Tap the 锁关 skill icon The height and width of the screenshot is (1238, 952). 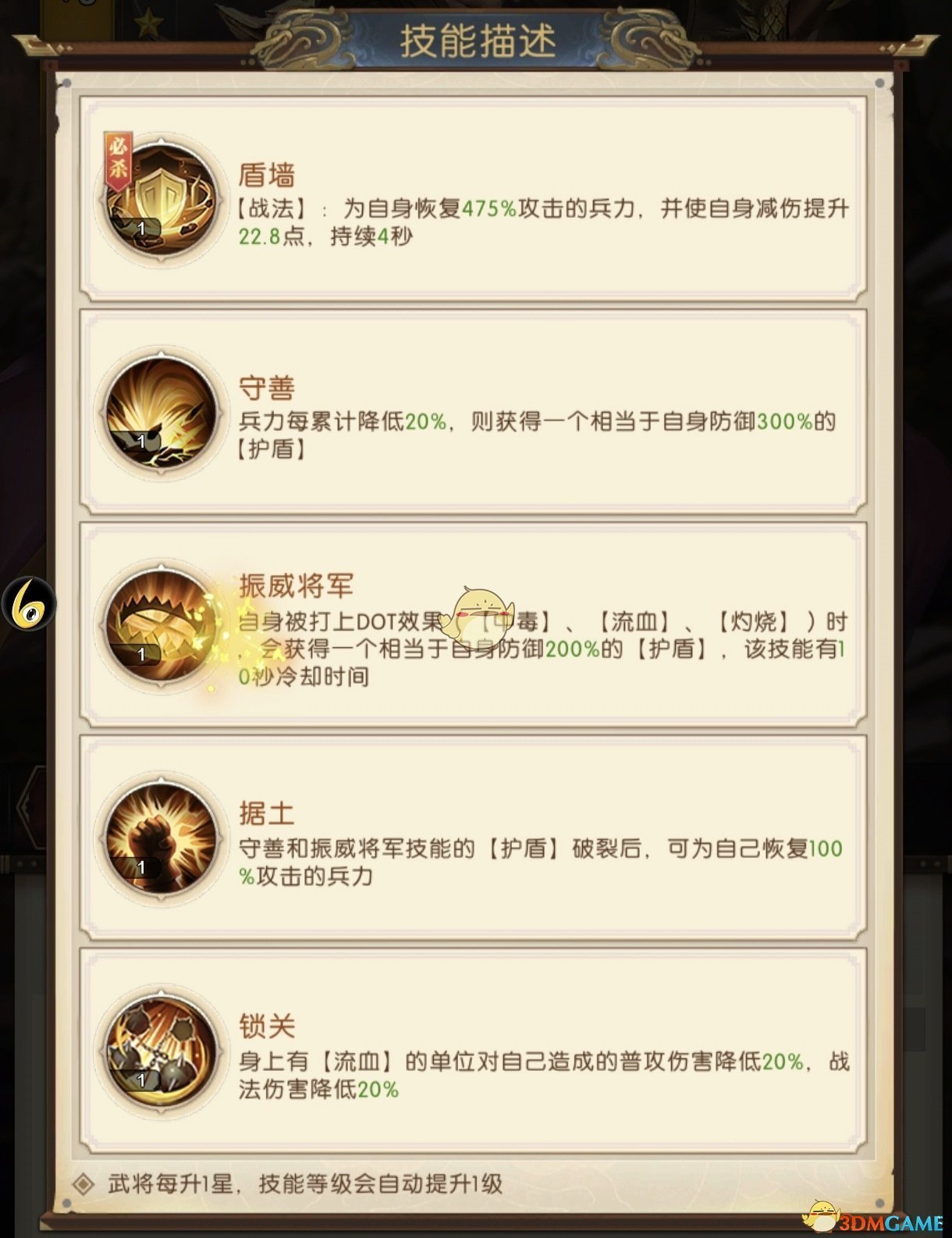(x=162, y=1051)
